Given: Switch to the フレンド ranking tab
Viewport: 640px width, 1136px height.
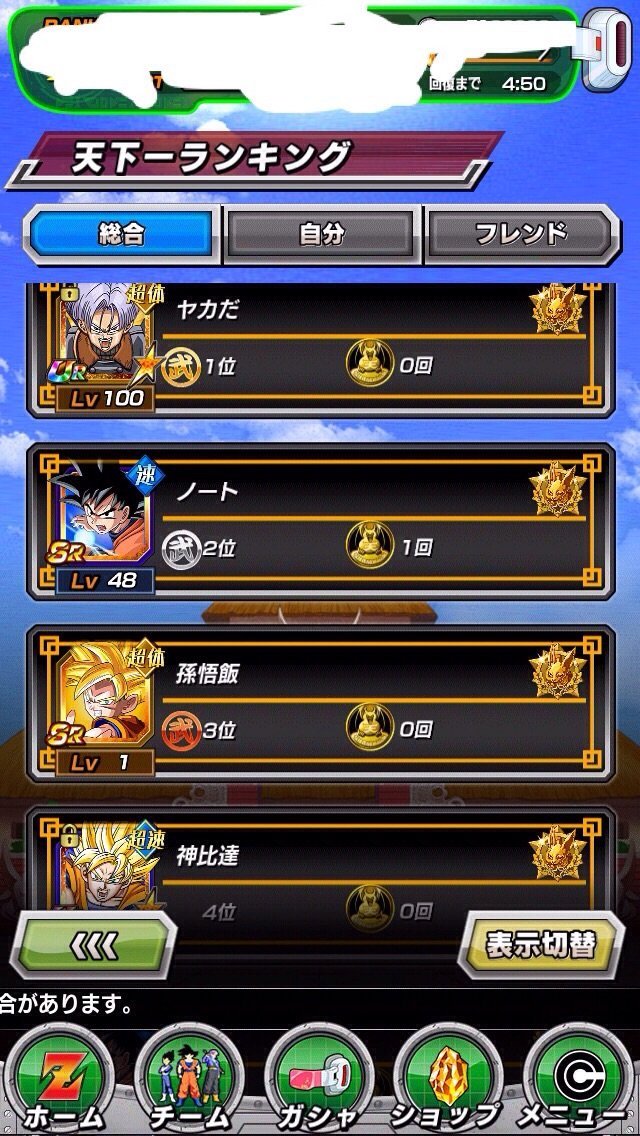Looking at the screenshot, I should pyautogui.click(x=520, y=234).
